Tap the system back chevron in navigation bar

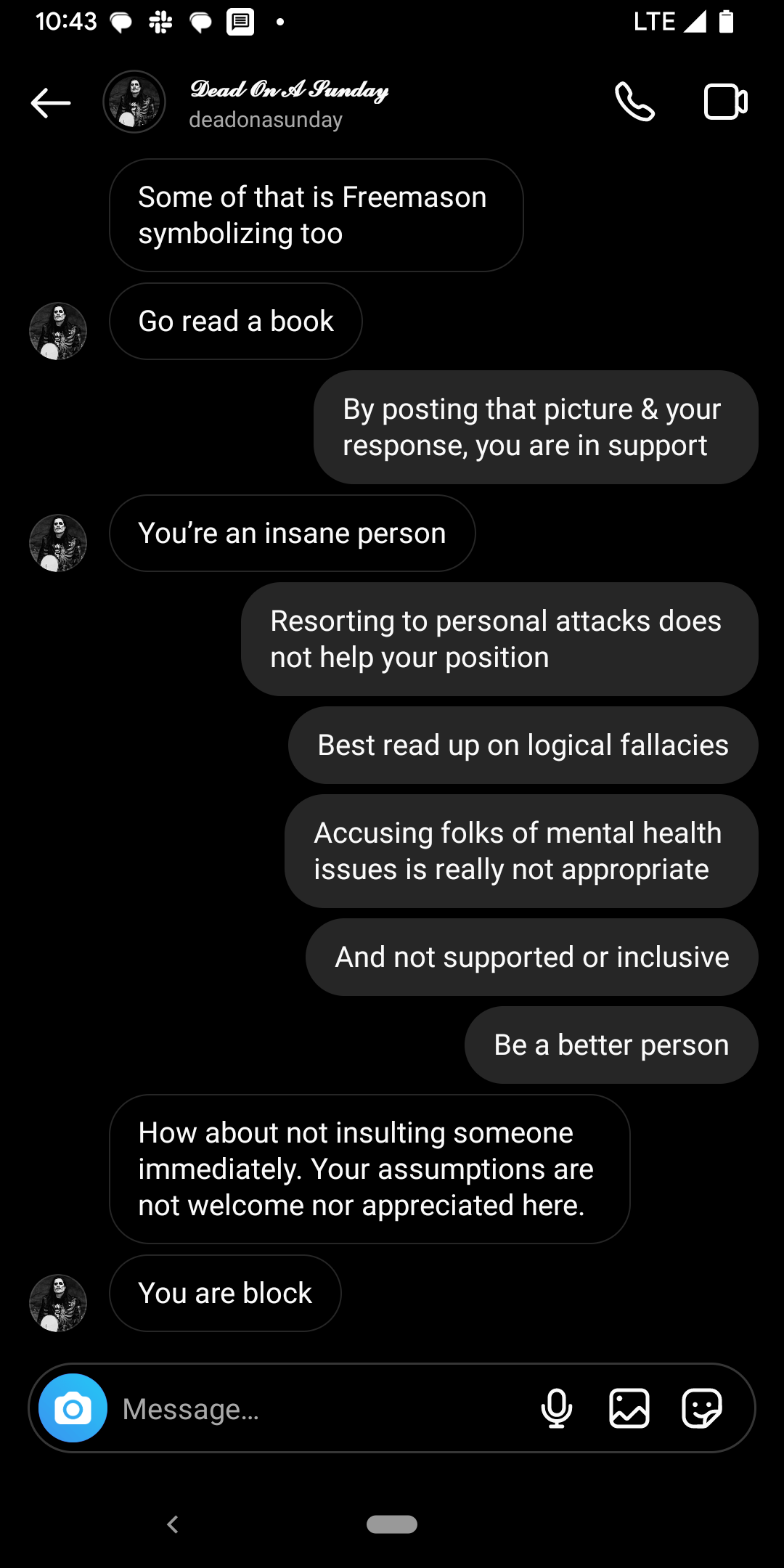coord(173,1524)
